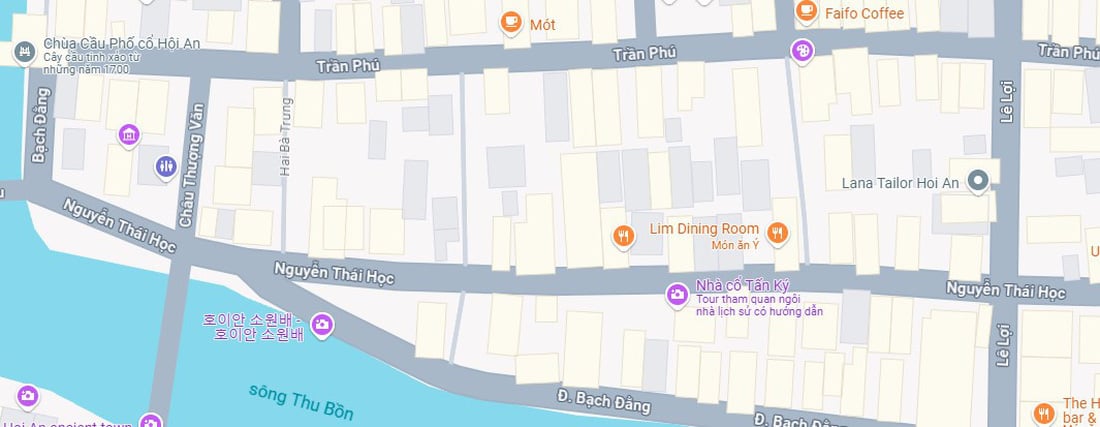The height and width of the screenshot is (427, 1100).
Task: Select the orange restaurant pin near Lê Lợi
Action: click(1044, 412)
